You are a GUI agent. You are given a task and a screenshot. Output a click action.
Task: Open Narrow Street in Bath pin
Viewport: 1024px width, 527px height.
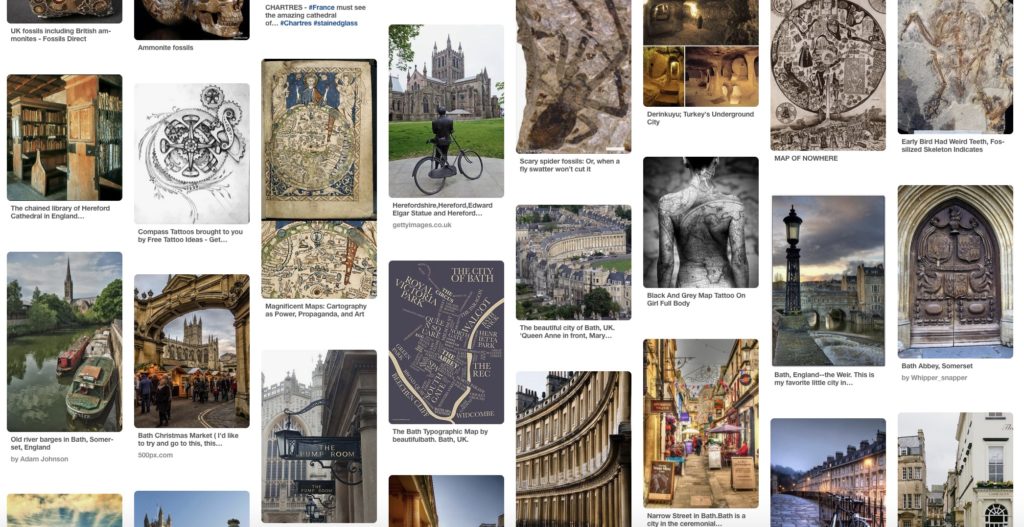pos(700,422)
